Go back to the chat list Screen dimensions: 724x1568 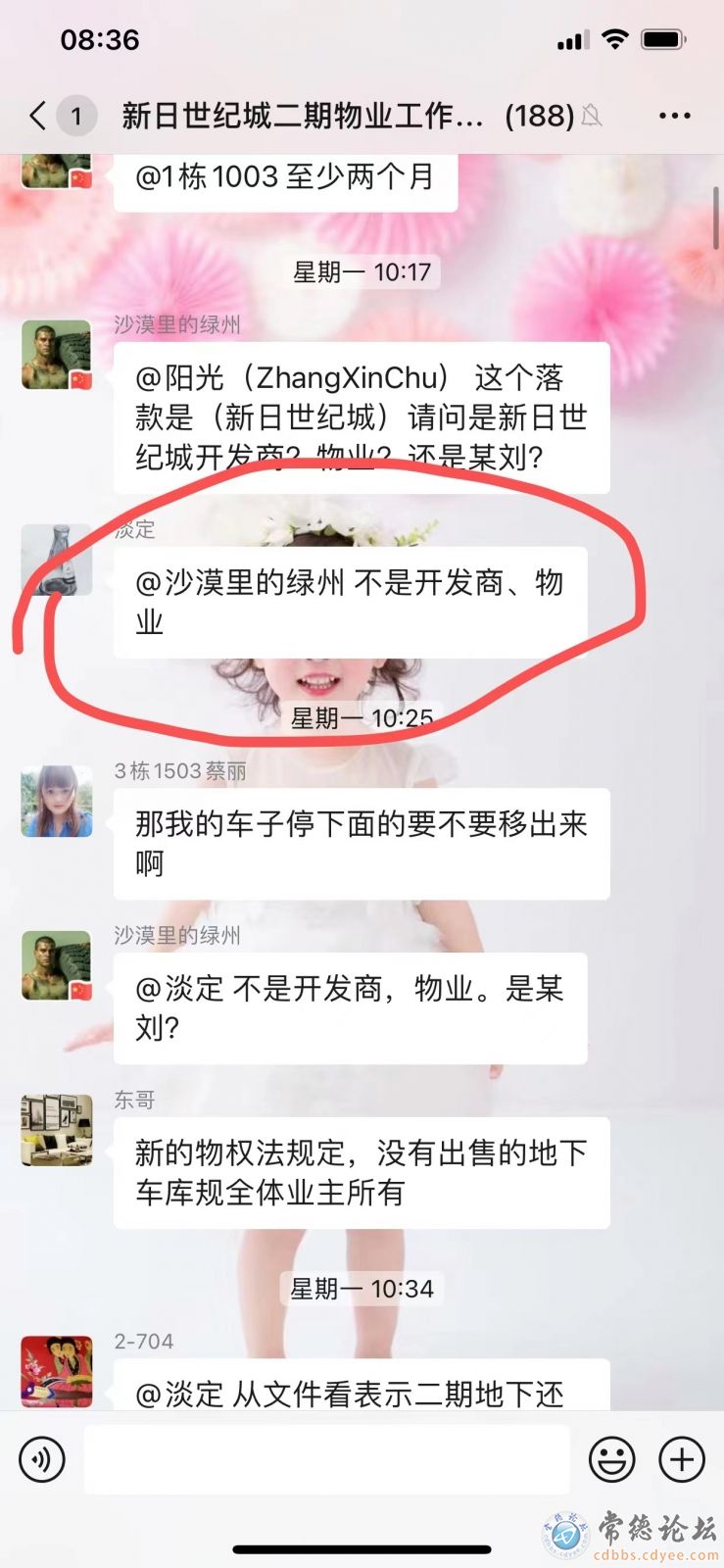(x=39, y=116)
